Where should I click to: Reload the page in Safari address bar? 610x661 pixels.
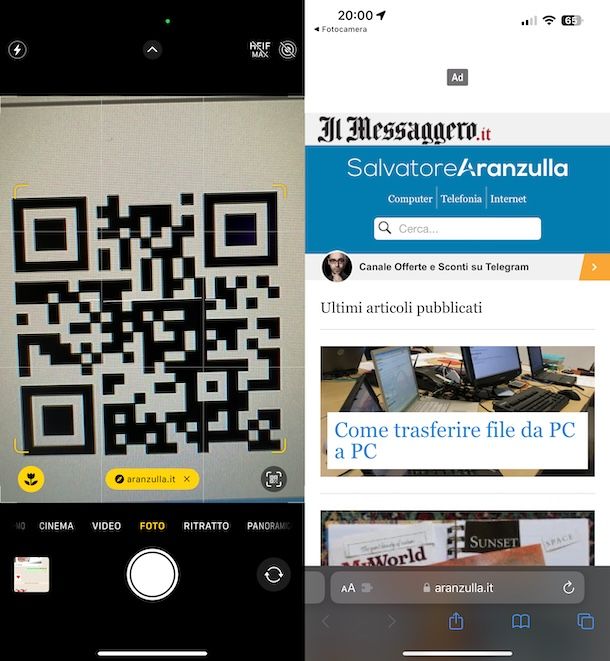click(568, 588)
